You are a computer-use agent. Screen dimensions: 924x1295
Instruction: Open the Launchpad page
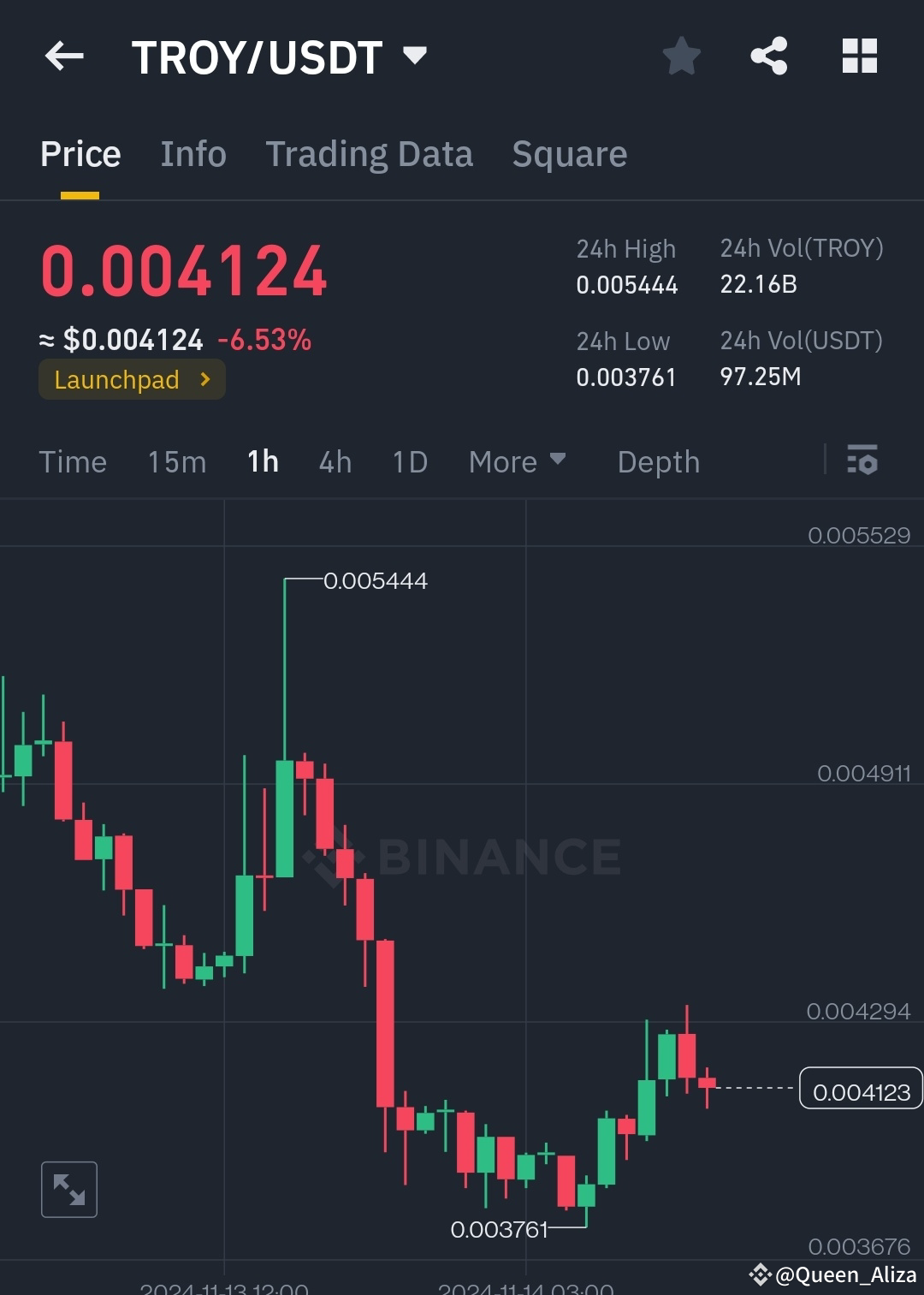point(117,379)
